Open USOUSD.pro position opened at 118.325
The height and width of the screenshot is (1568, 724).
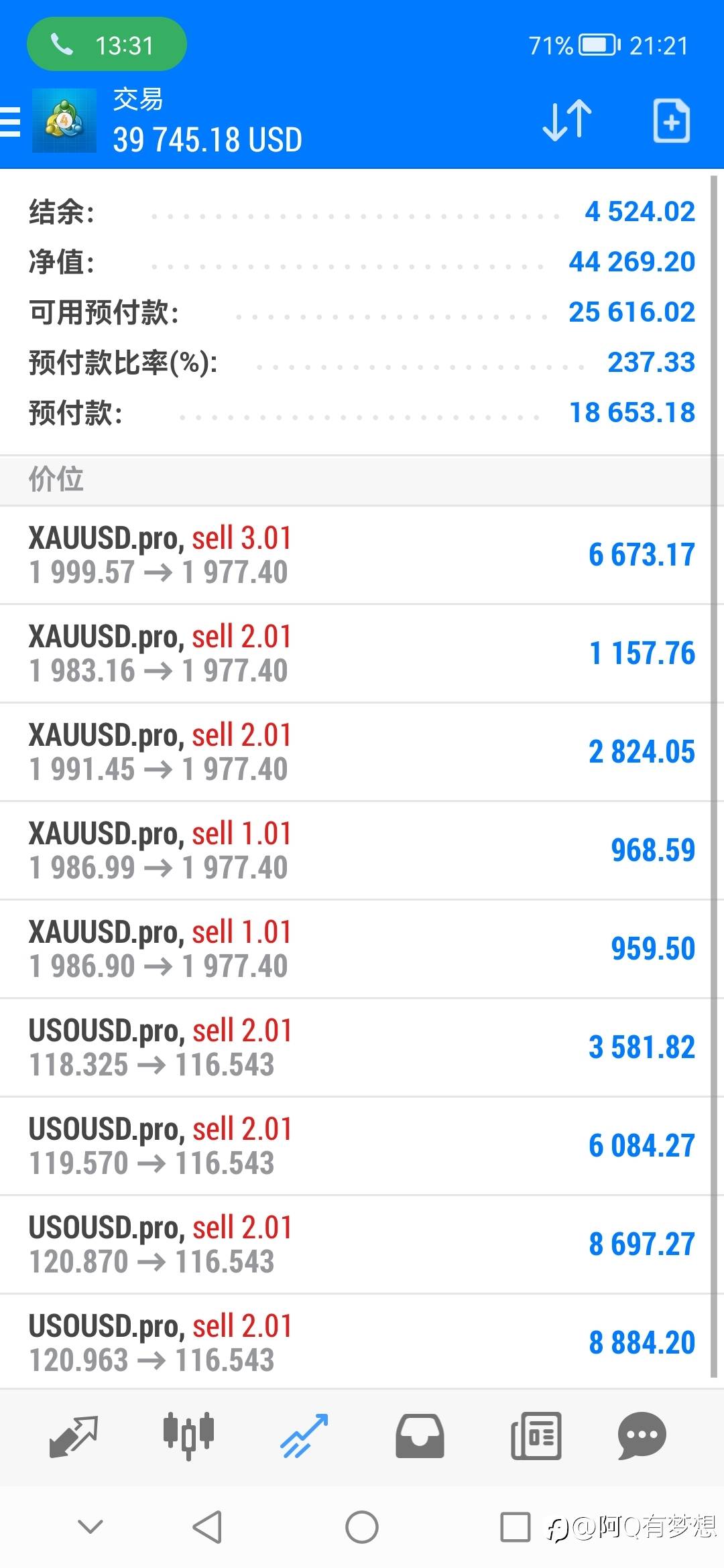(x=355, y=1047)
